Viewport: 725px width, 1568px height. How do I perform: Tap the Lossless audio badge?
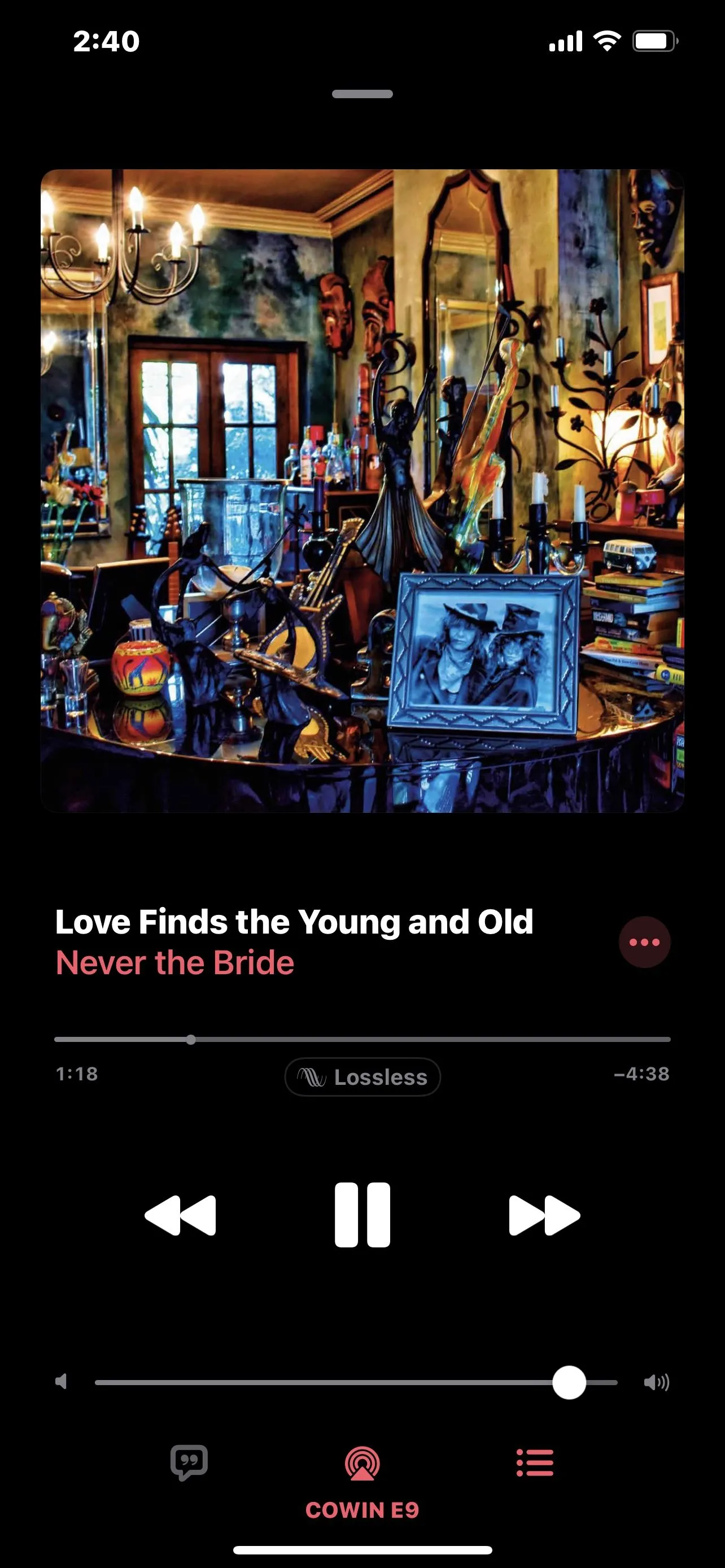click(363, 1077)
